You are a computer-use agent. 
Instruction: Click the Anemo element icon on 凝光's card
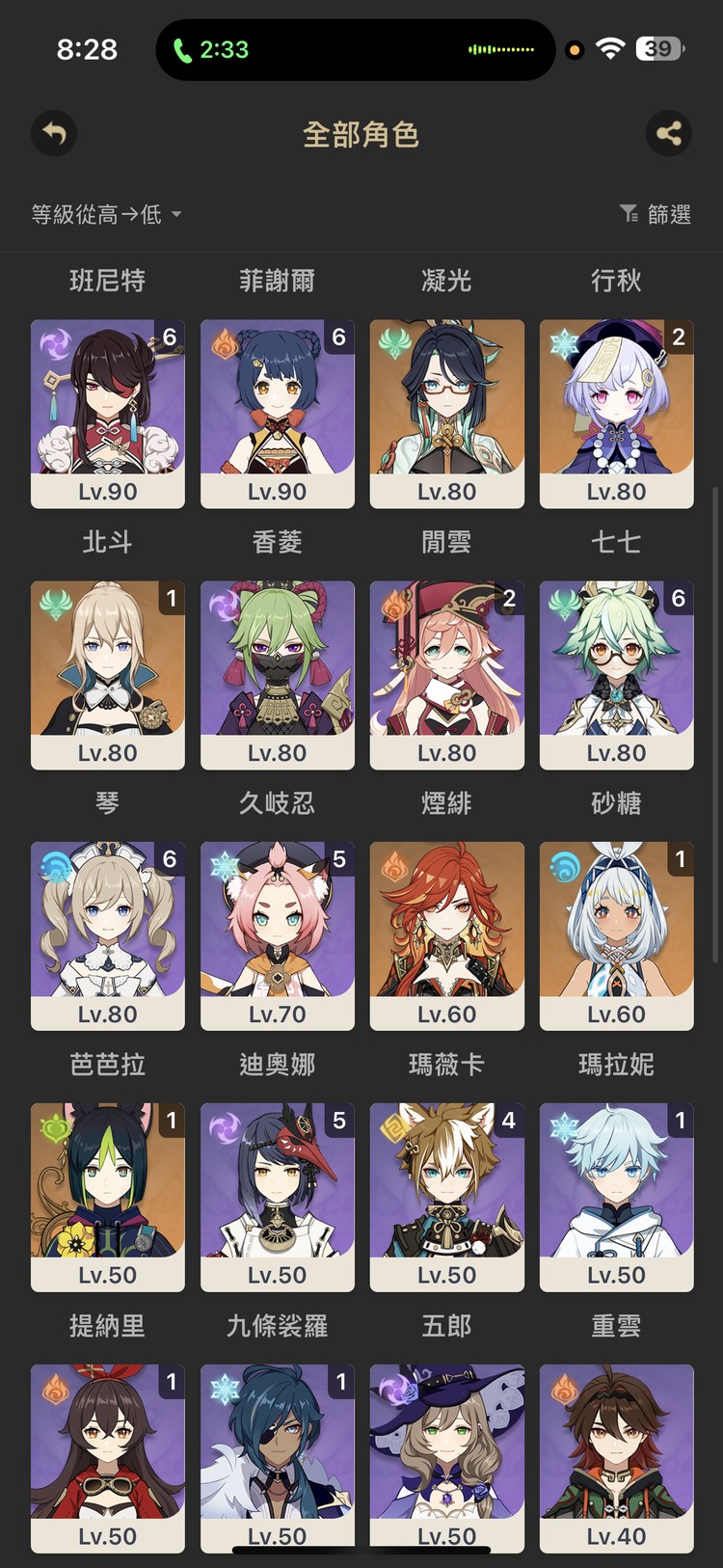(394, 342)
